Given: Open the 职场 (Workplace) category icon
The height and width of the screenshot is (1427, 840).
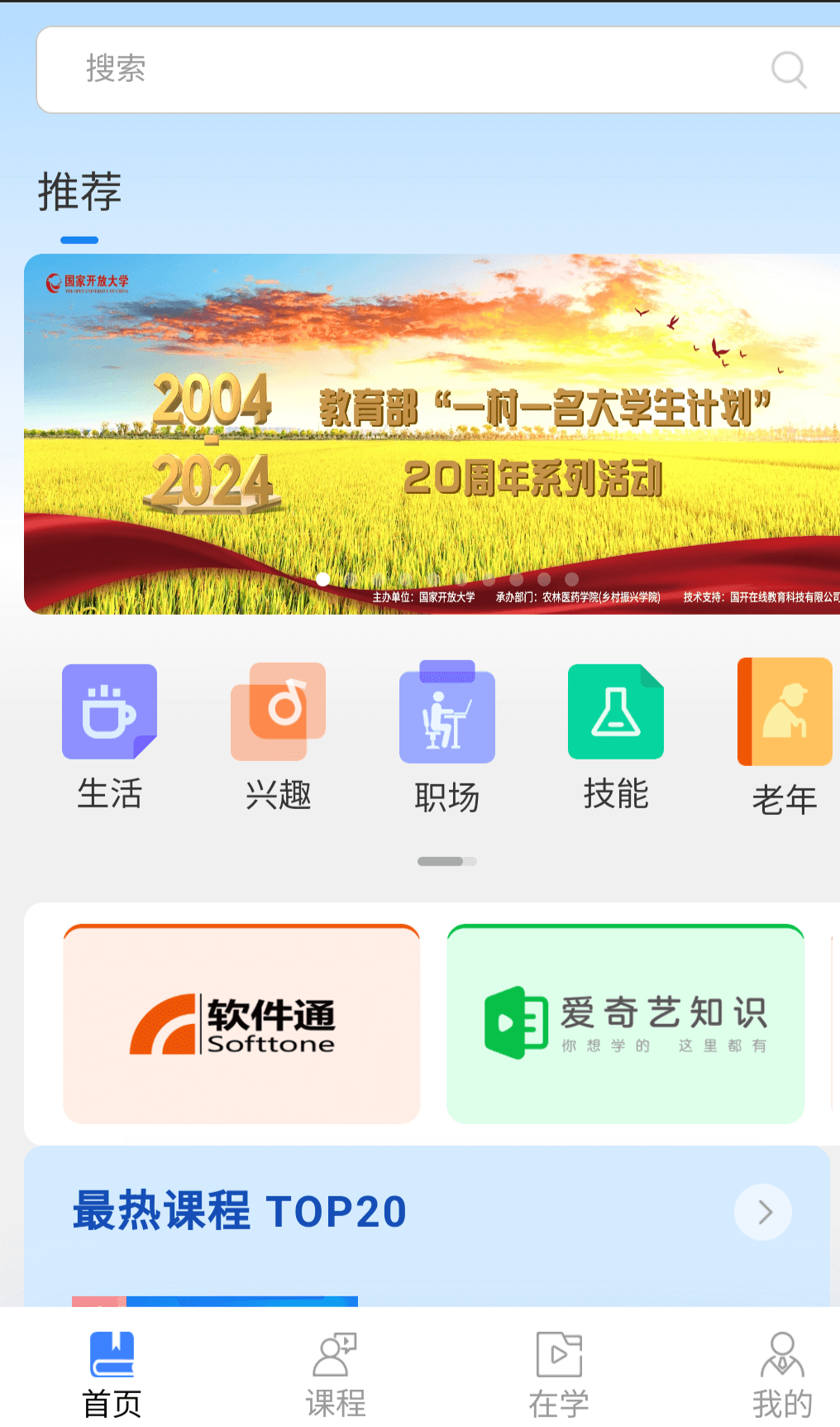Looking at the screenshot, I should pos(447,711).
